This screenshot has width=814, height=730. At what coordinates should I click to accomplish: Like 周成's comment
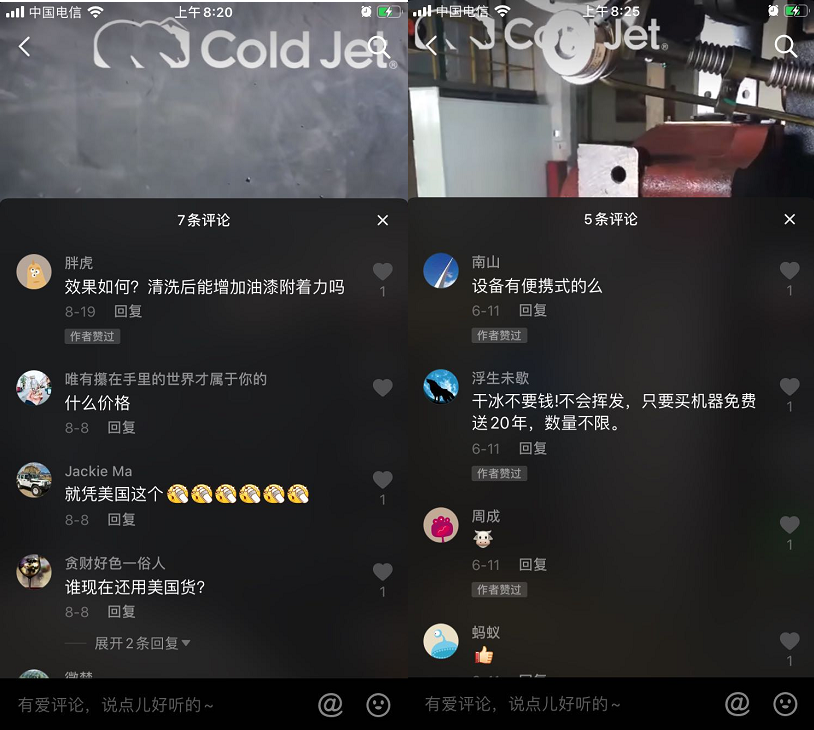[x=789, y=525]
